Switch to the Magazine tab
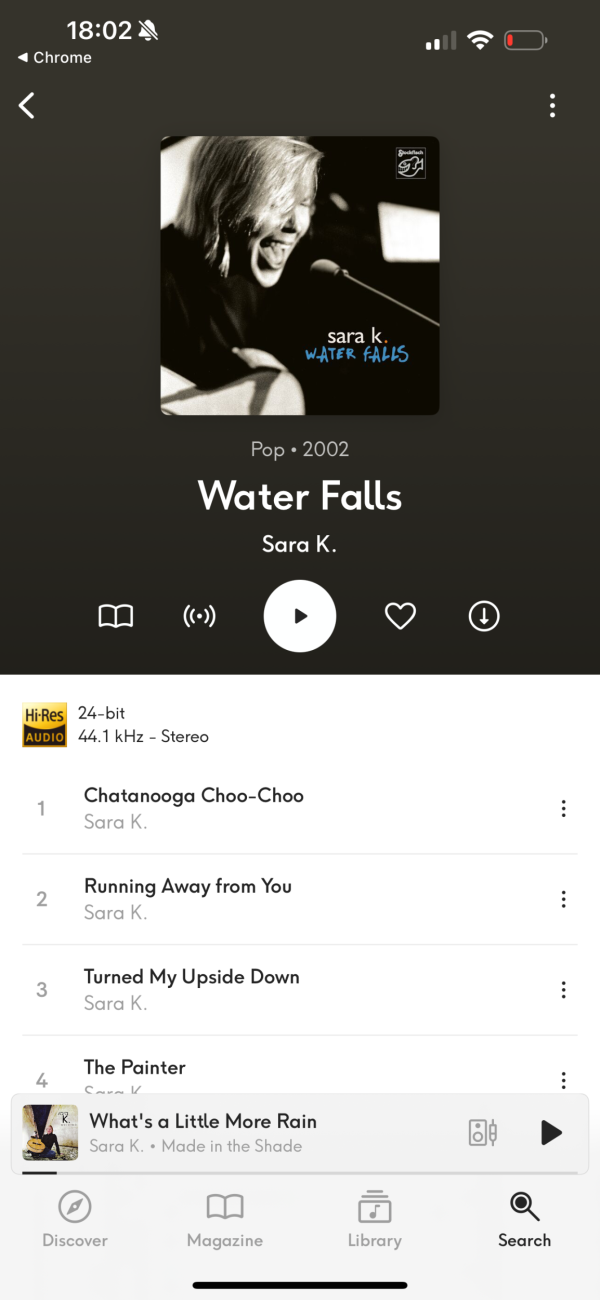600x1300 pixels. [225, 1220]
